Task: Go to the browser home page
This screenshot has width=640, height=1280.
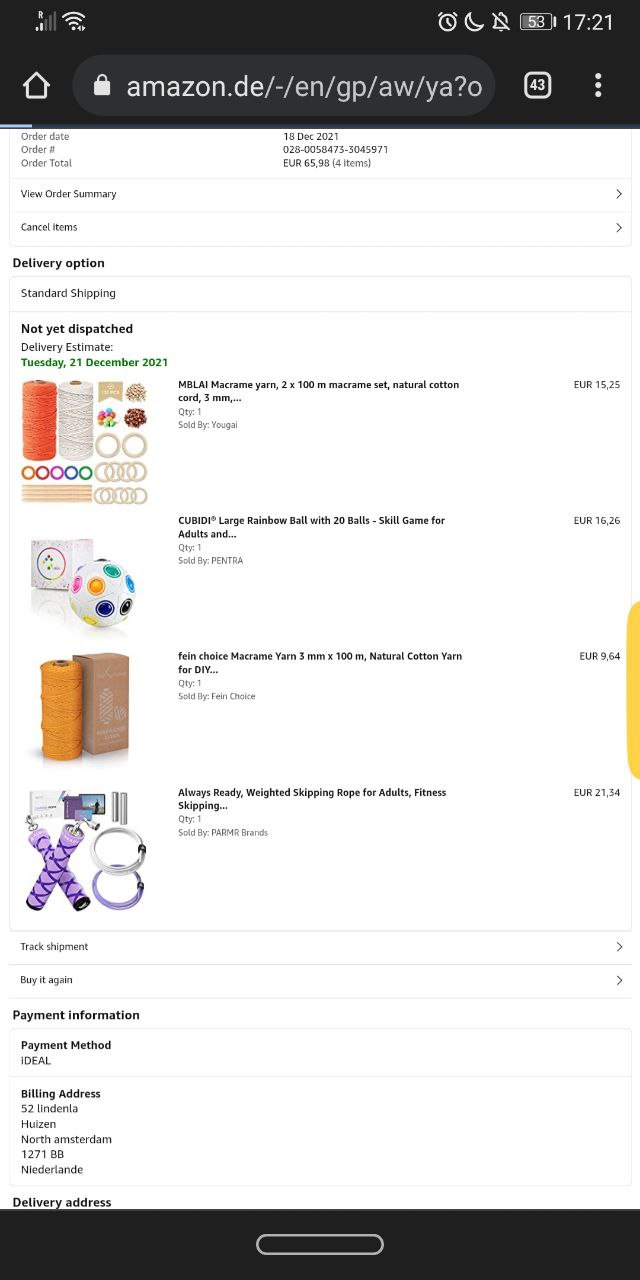Action: tap(36, 86)
